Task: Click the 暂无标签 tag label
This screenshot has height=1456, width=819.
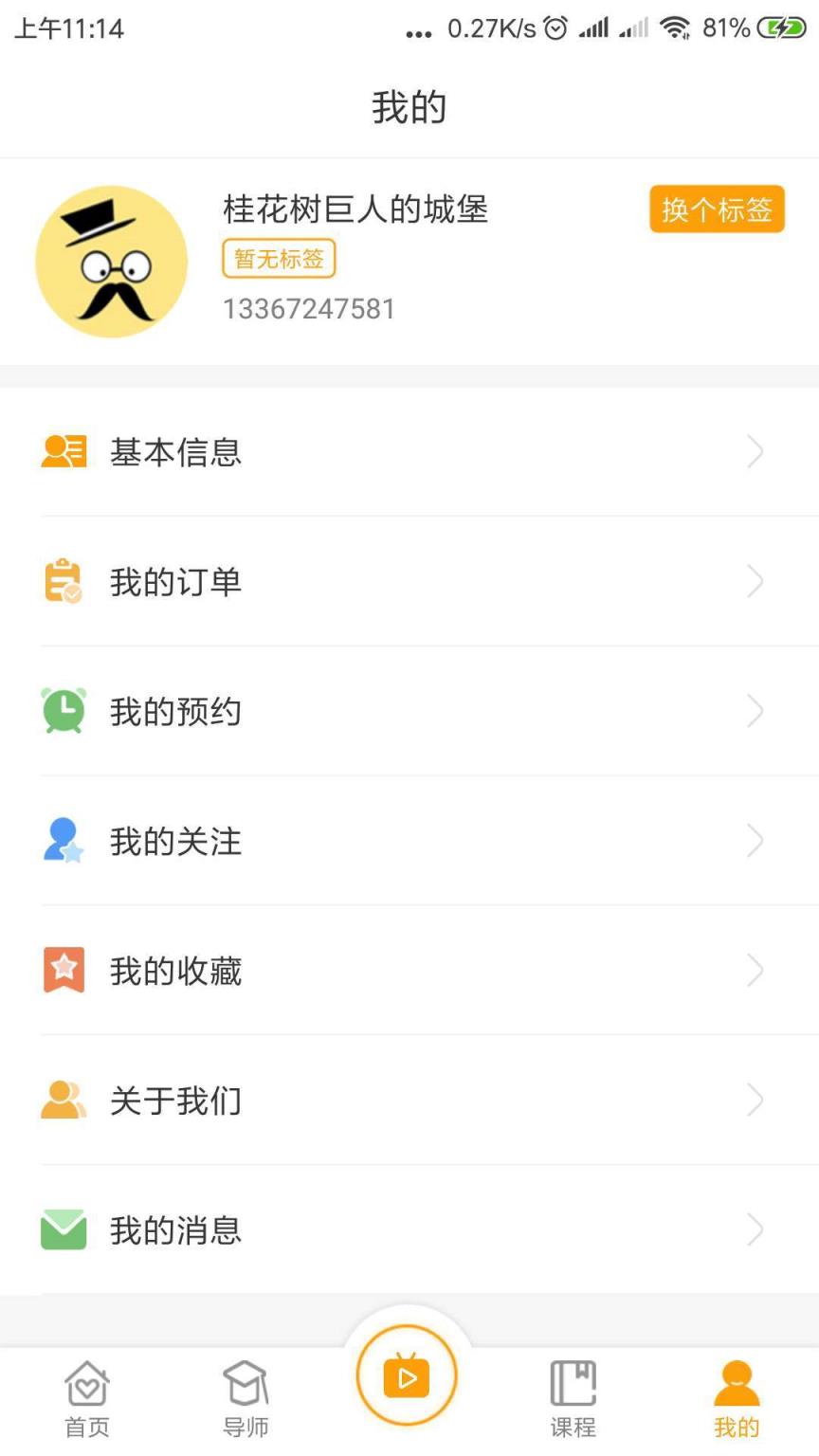Action: click(278, 258)
